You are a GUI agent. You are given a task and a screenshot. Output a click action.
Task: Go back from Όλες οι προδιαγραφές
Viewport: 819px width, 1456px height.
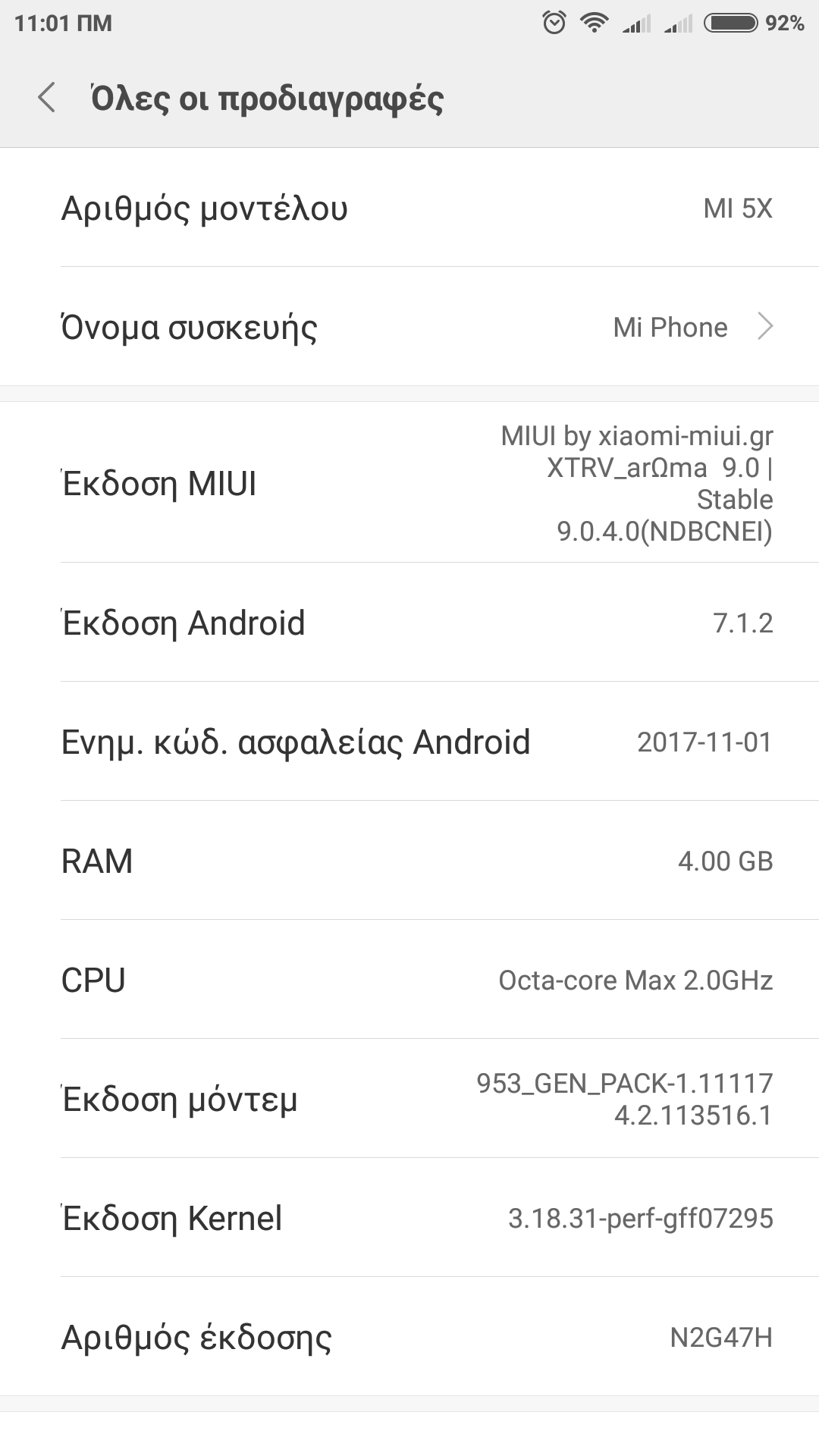coord(47,98)
